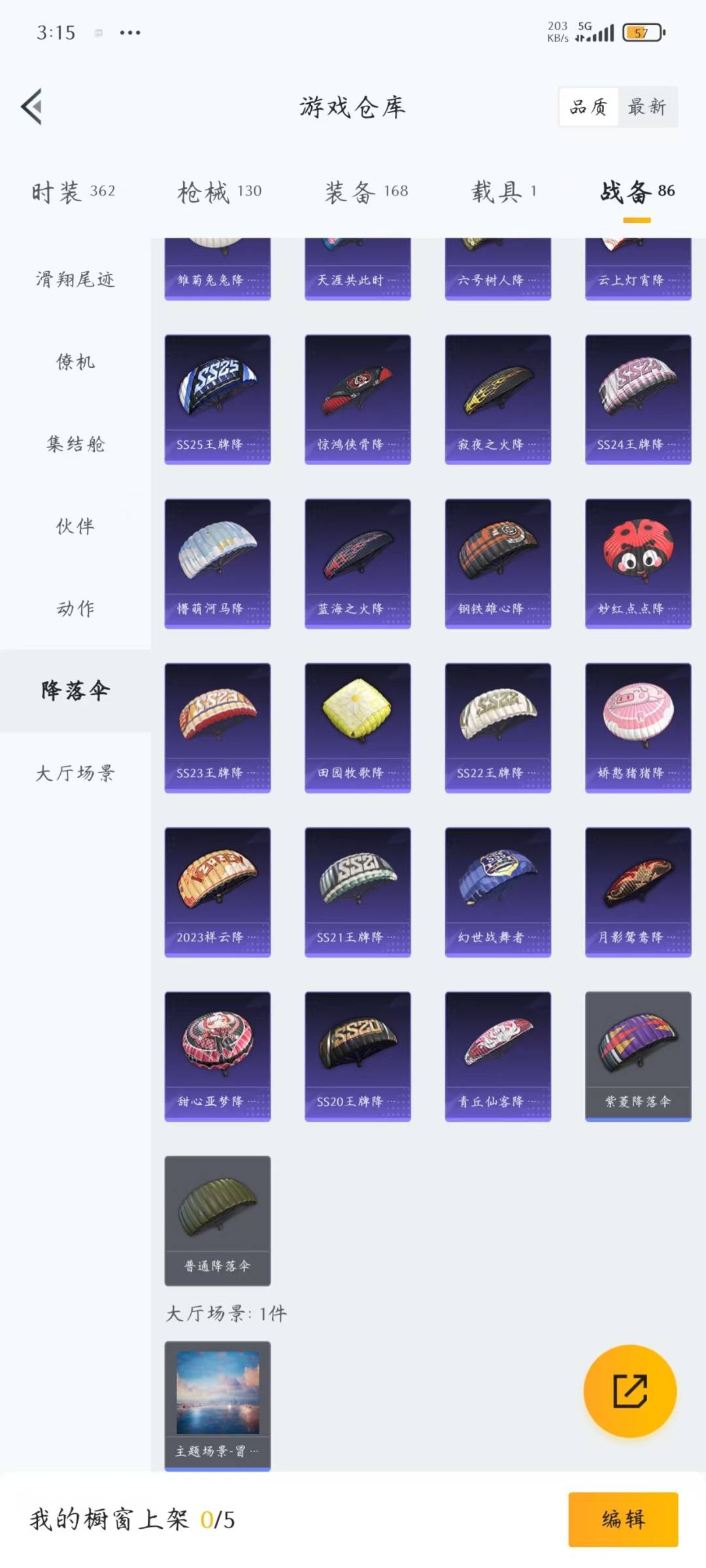The width and height of the screenshot is (706, 1568).
Task: Sort the warehouse by 品质
Action: coord(588,106)
